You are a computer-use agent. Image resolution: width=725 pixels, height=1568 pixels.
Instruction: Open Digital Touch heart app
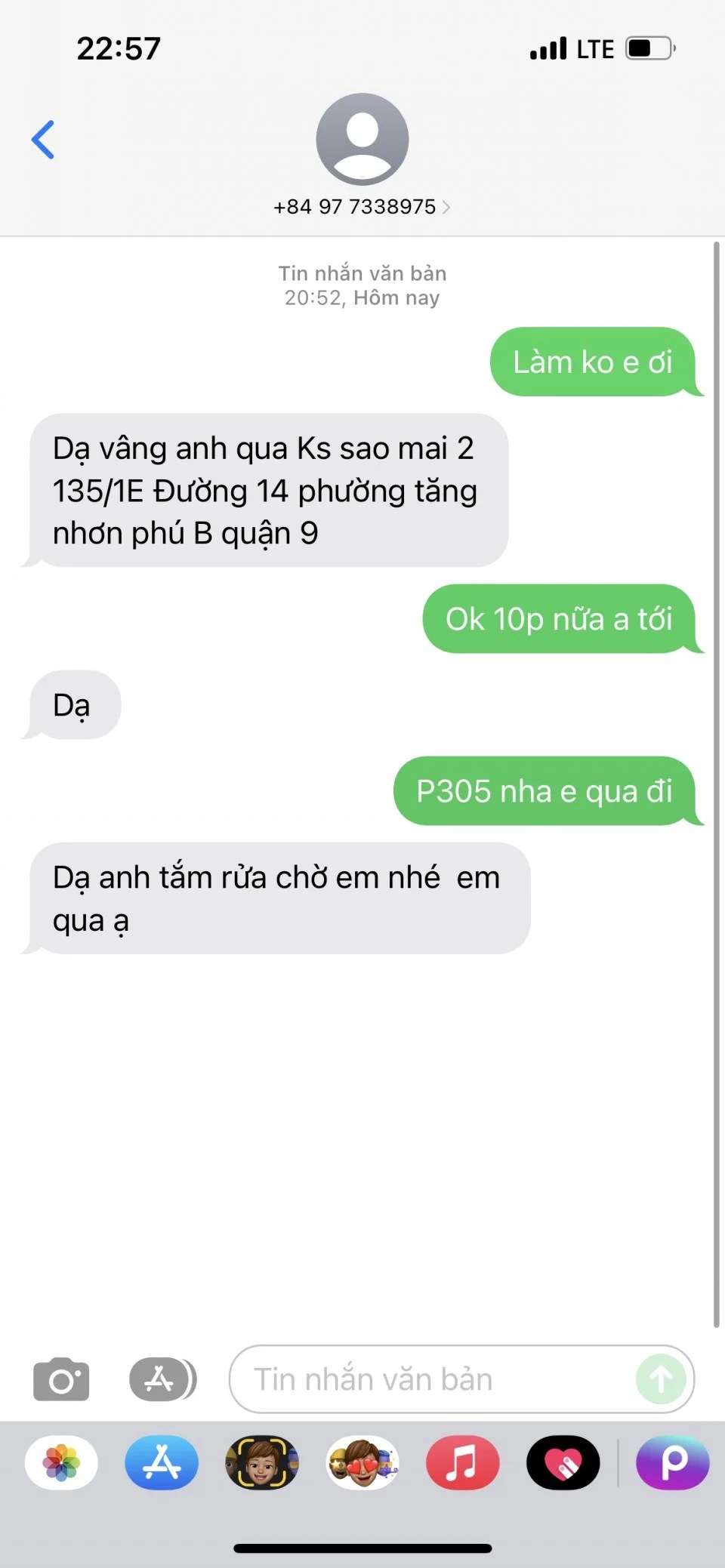[x=563, y=1462]
